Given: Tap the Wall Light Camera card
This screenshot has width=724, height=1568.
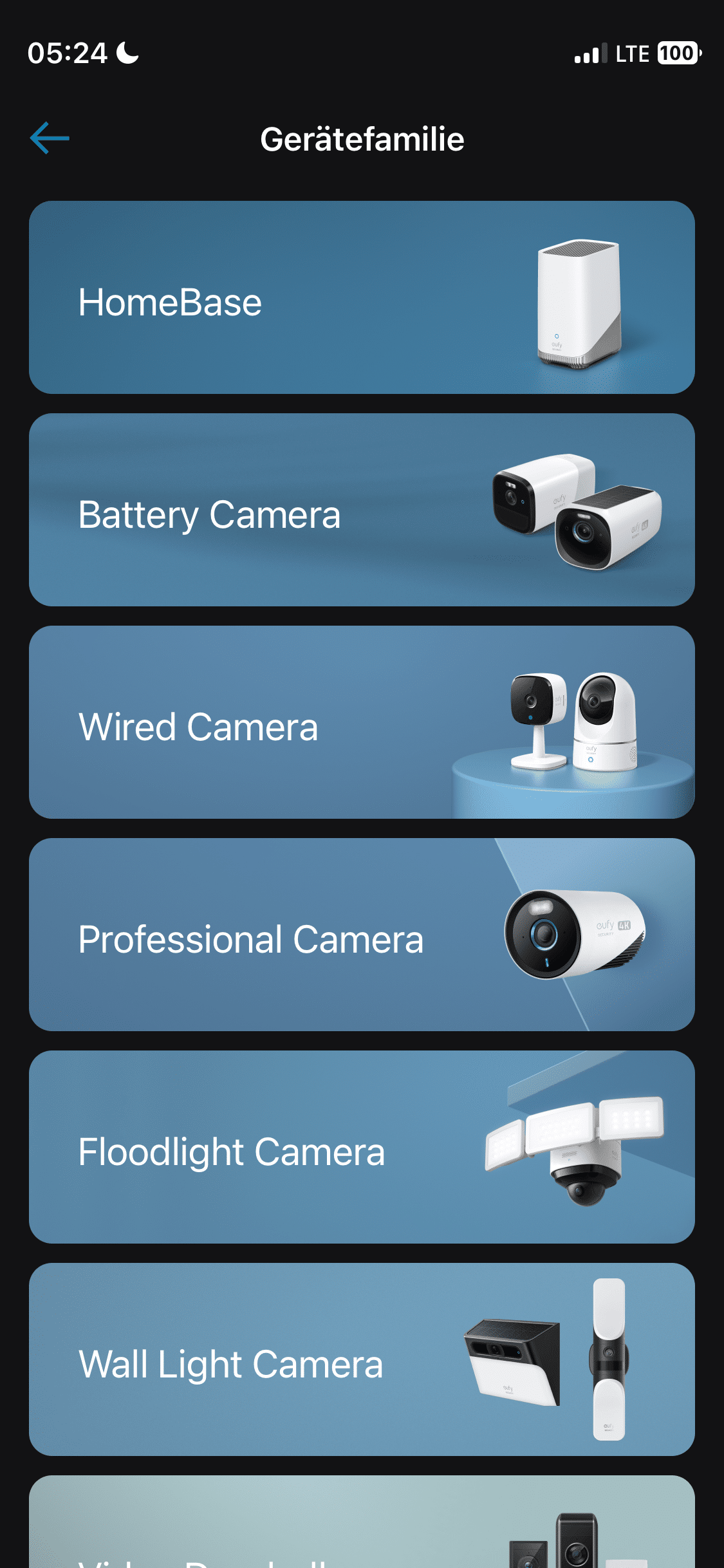Looking at the screenshot, I should click(x=362, y=1359).
